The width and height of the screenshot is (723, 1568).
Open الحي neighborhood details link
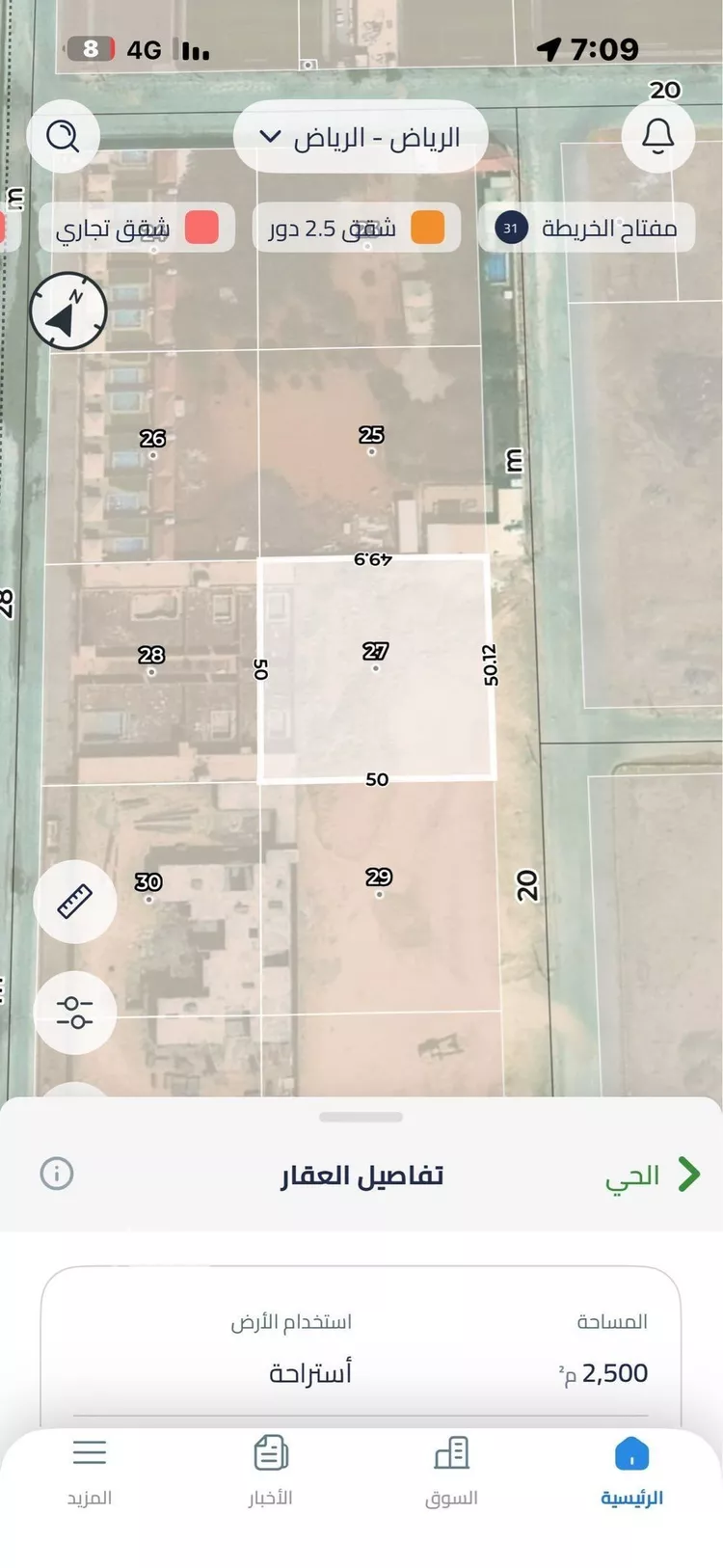click(x=651, y=1175)
